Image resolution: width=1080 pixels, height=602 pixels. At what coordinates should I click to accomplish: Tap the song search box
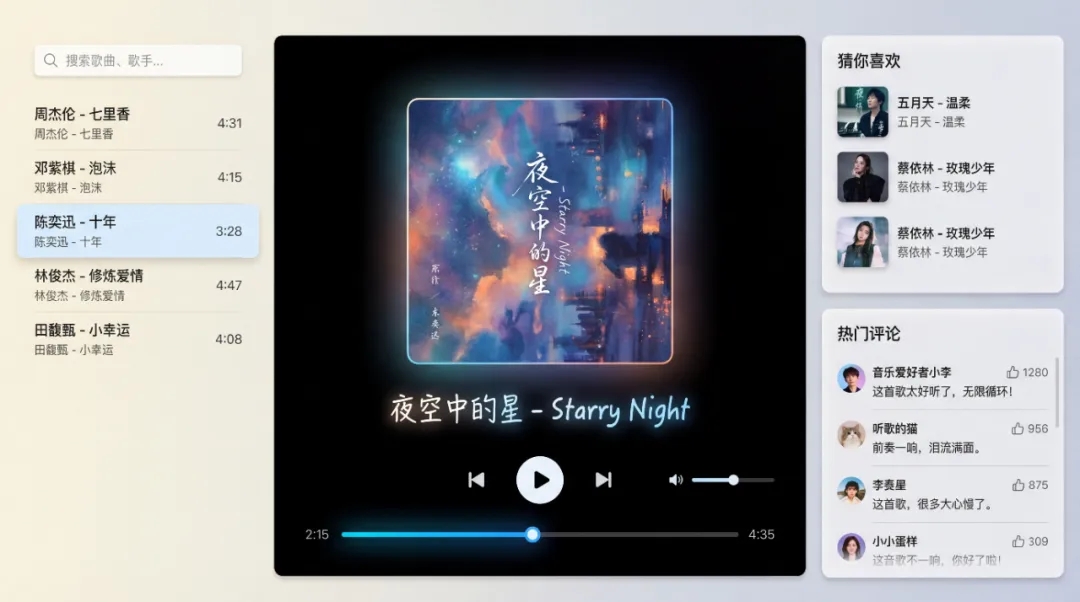point(140,60)
